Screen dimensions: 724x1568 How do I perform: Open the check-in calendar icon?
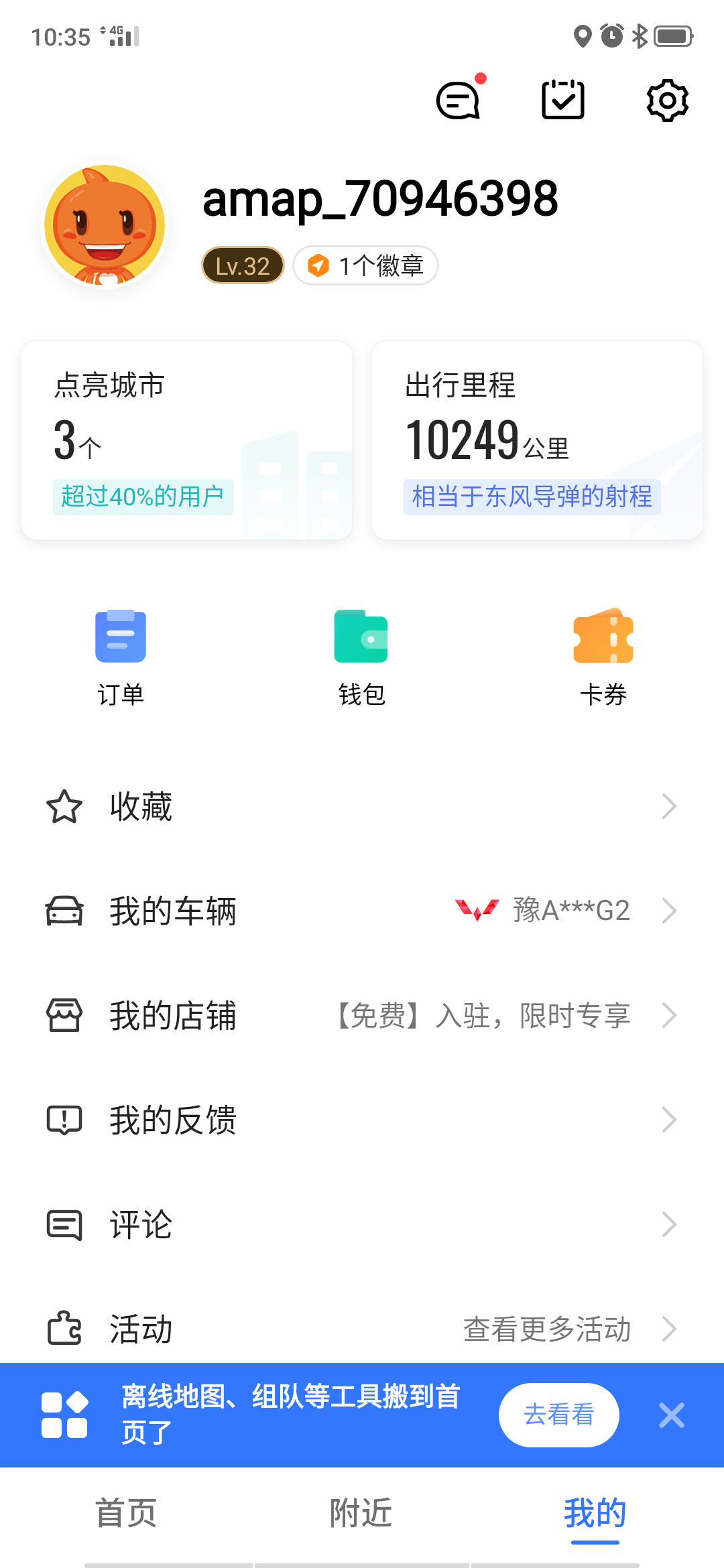click(563, 101)
